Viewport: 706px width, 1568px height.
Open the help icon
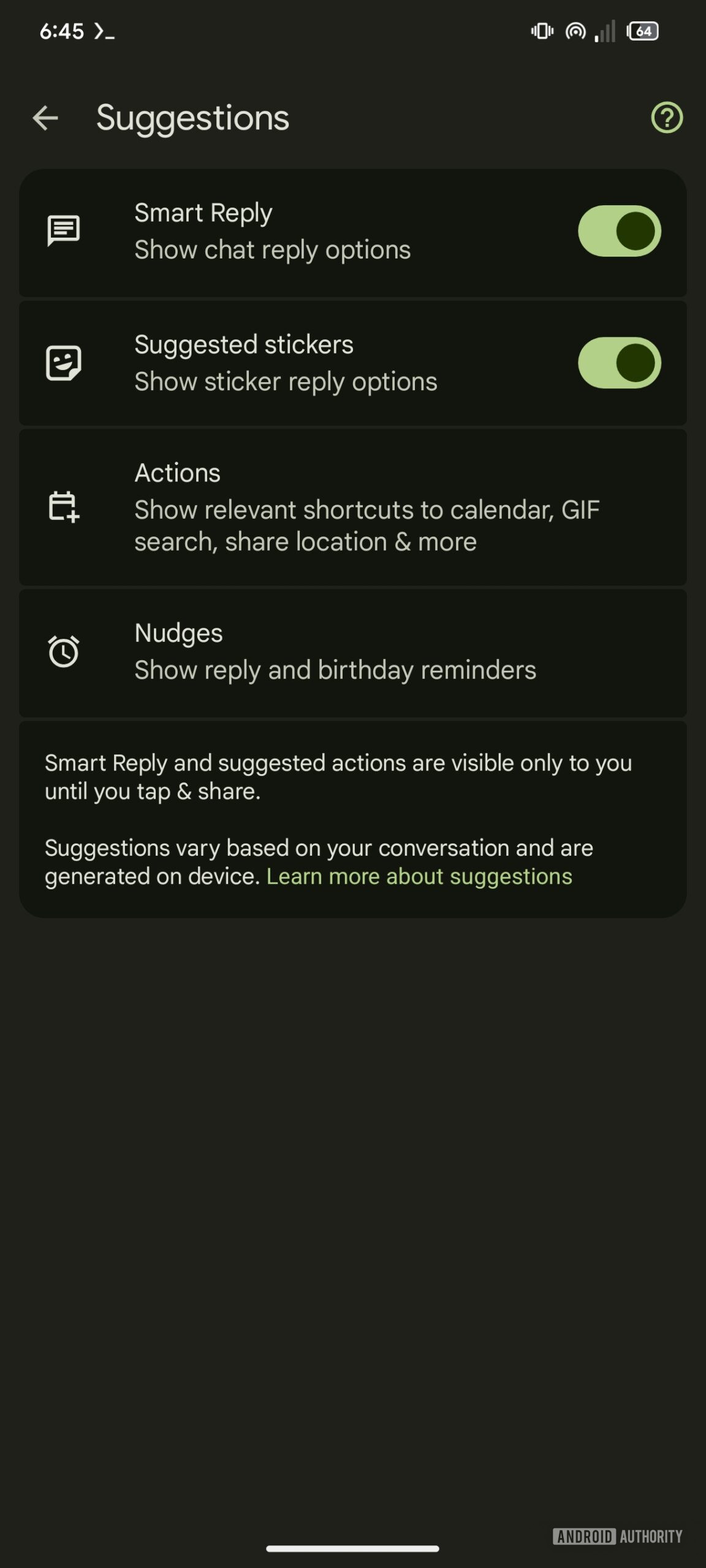pyautogui.click(x=666, y=118)
